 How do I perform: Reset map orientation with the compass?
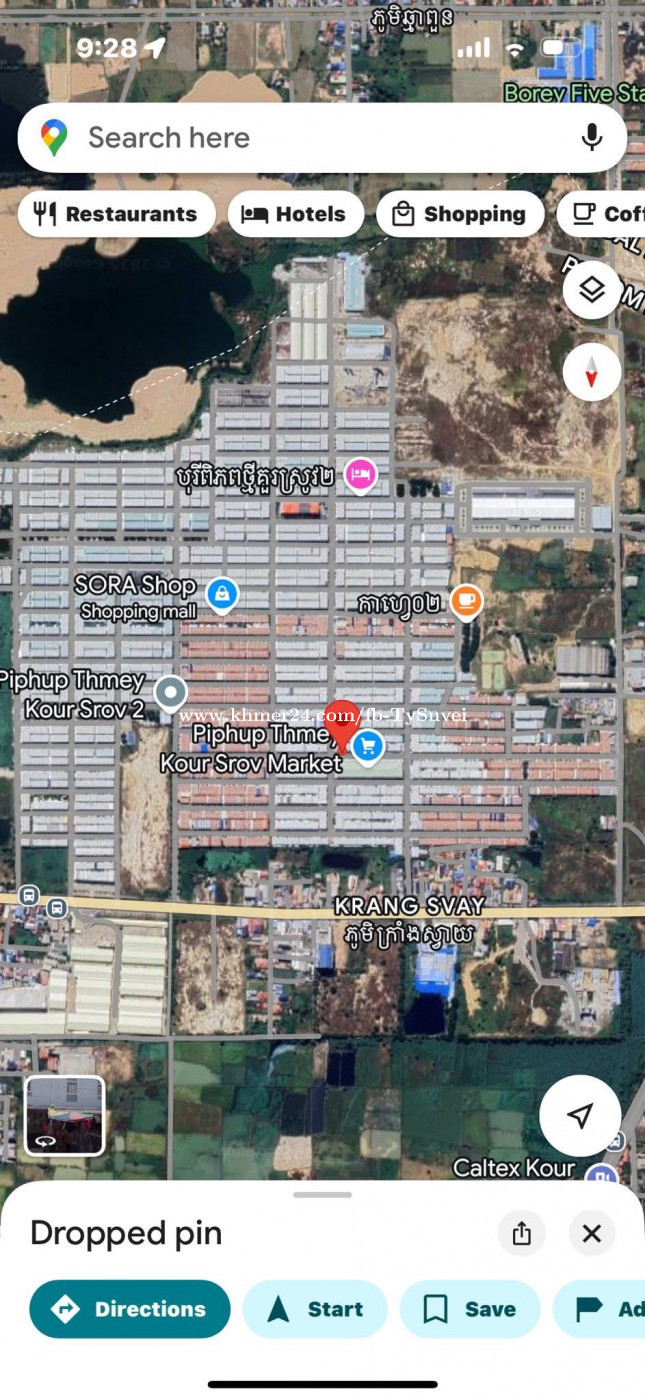(592, 372)
